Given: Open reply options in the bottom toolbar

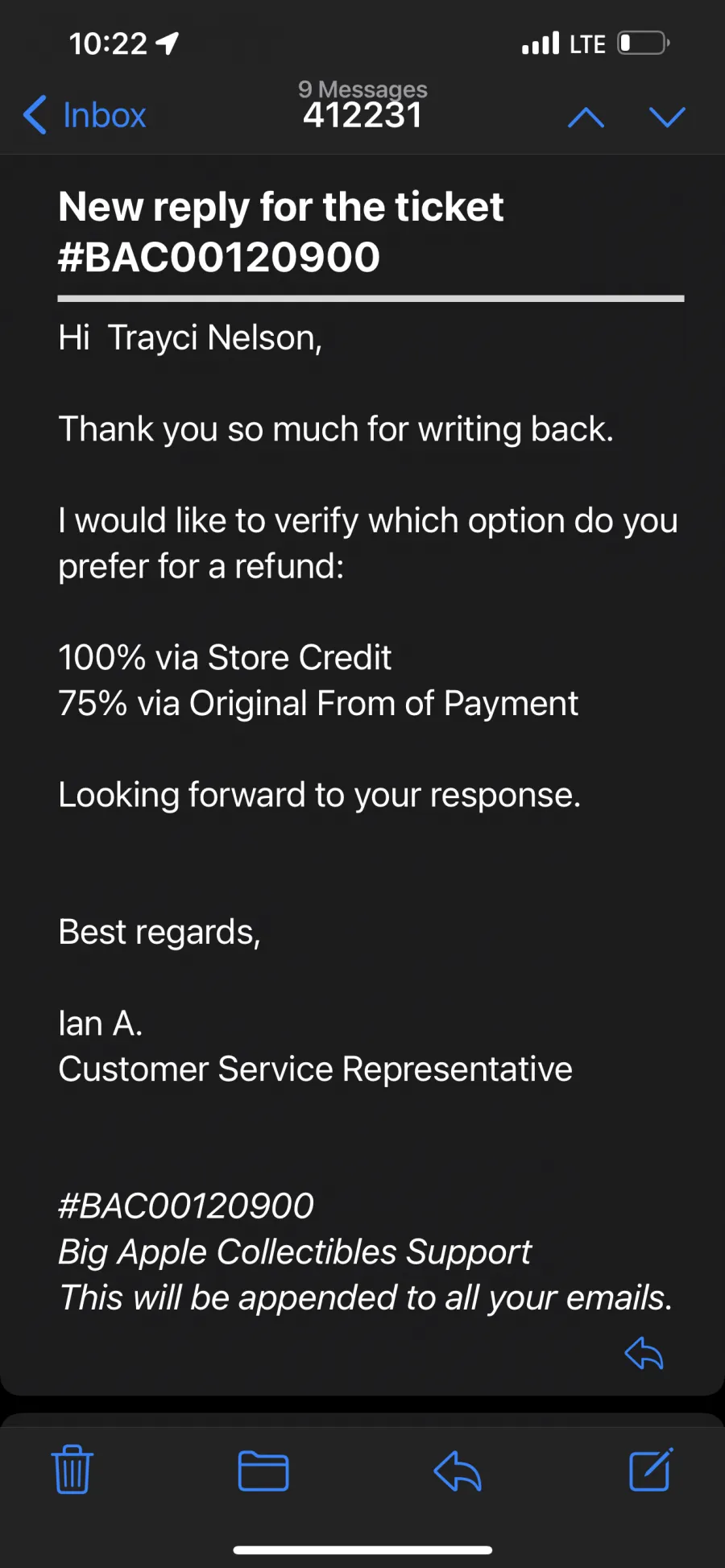Looking at the screenshot, I should 458,1471.
